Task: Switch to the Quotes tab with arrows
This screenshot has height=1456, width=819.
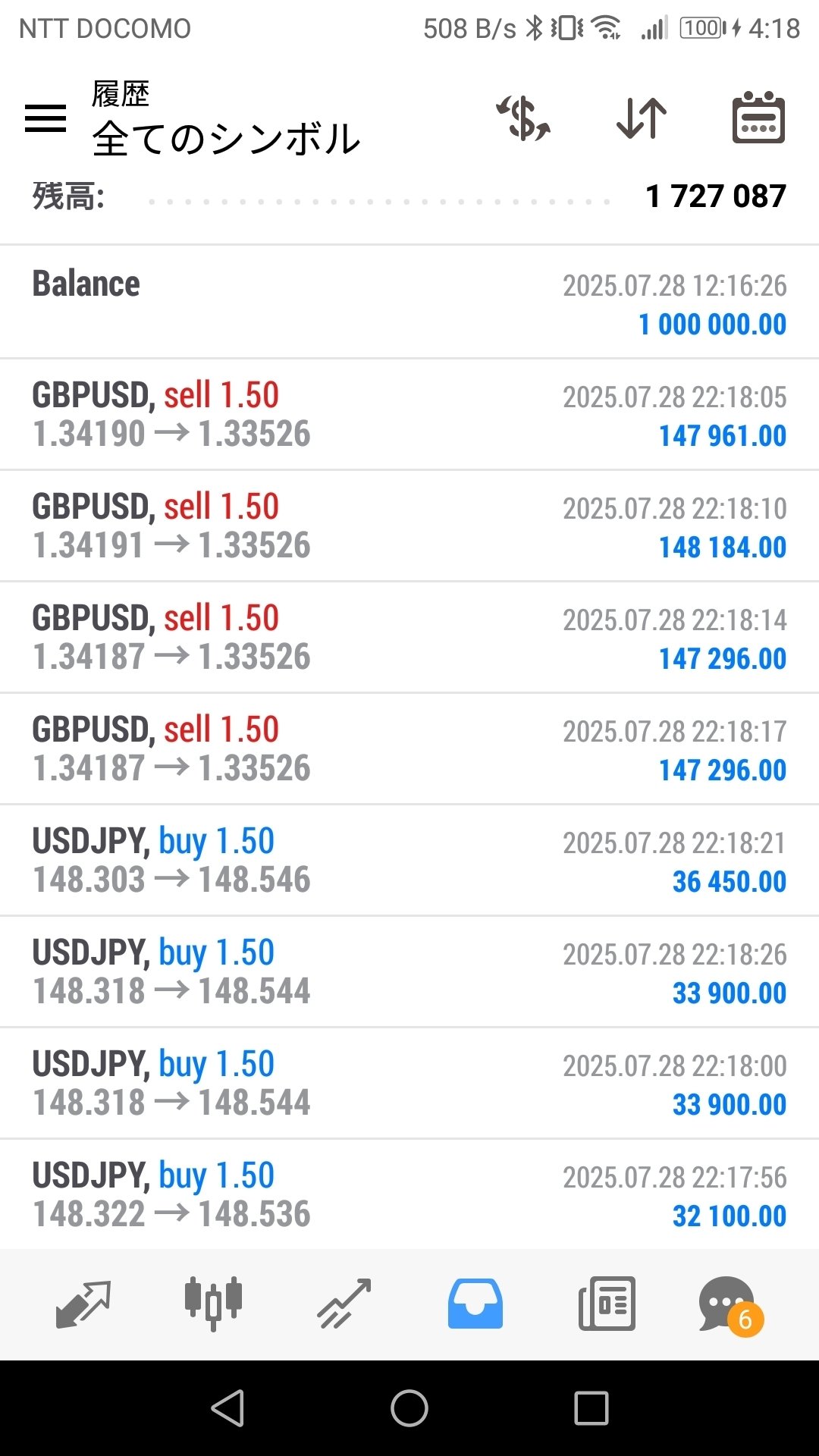Action: (x=83, y=1304)
